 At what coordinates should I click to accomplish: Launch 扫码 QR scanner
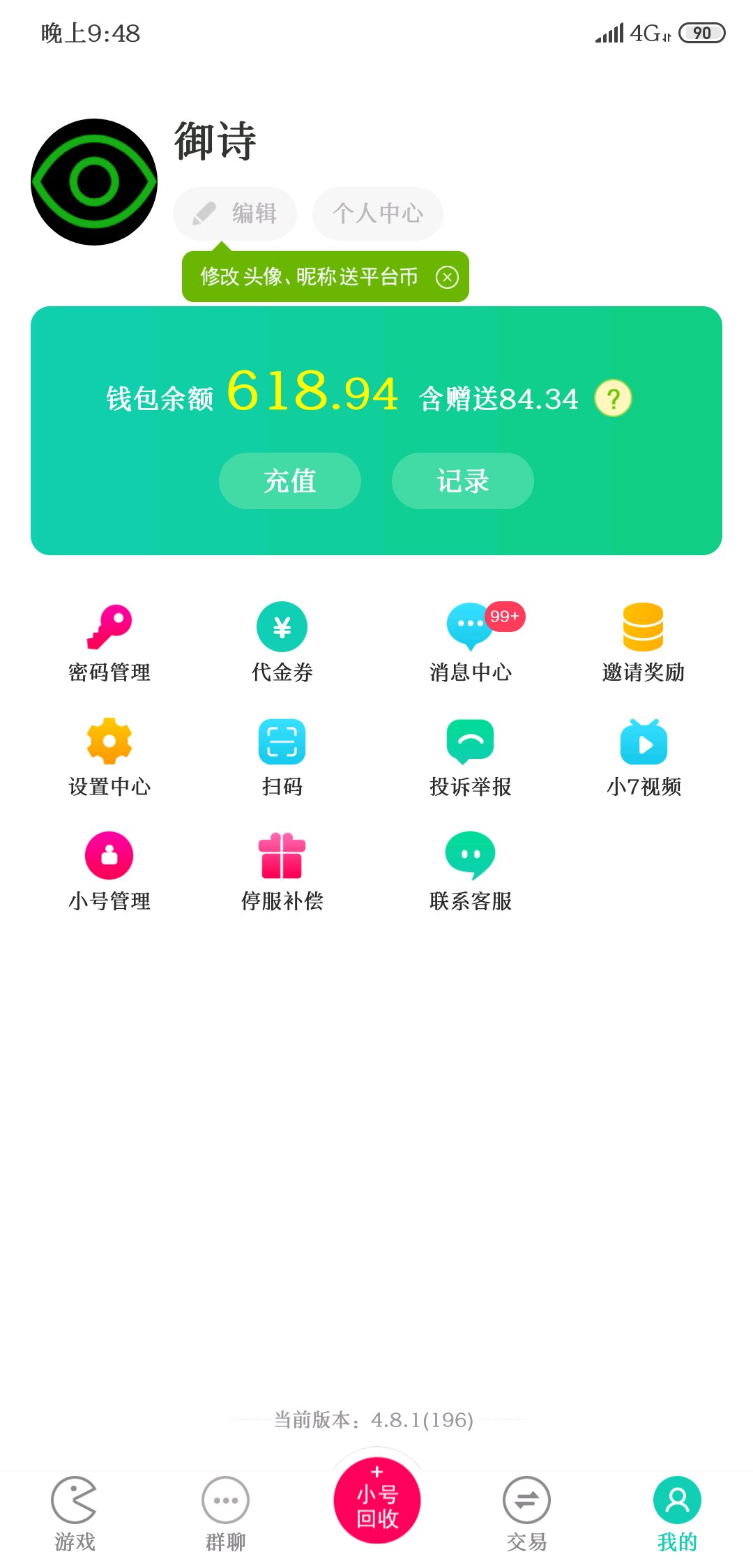pos(282,758)
